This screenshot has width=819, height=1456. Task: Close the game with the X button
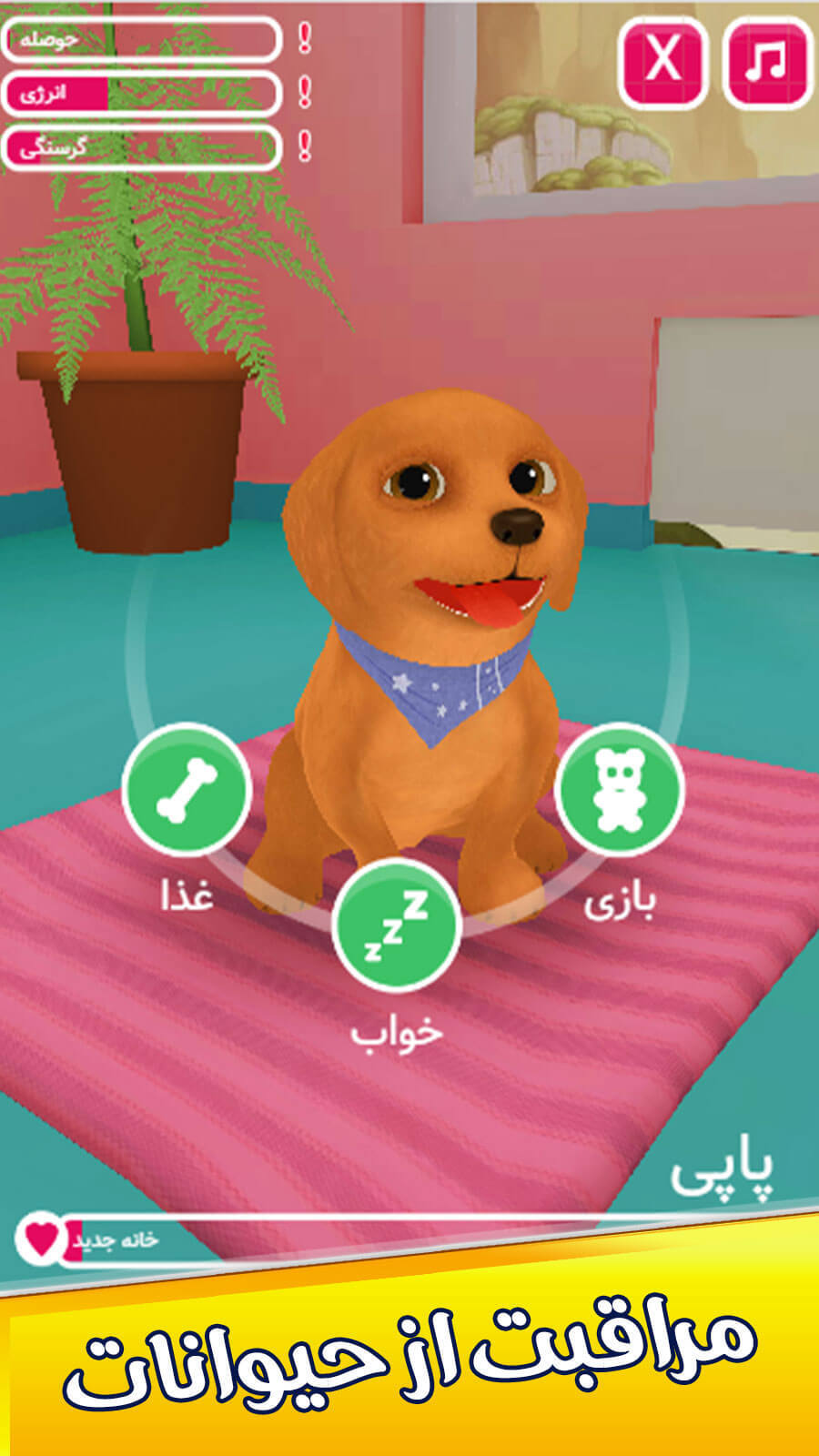662,62
